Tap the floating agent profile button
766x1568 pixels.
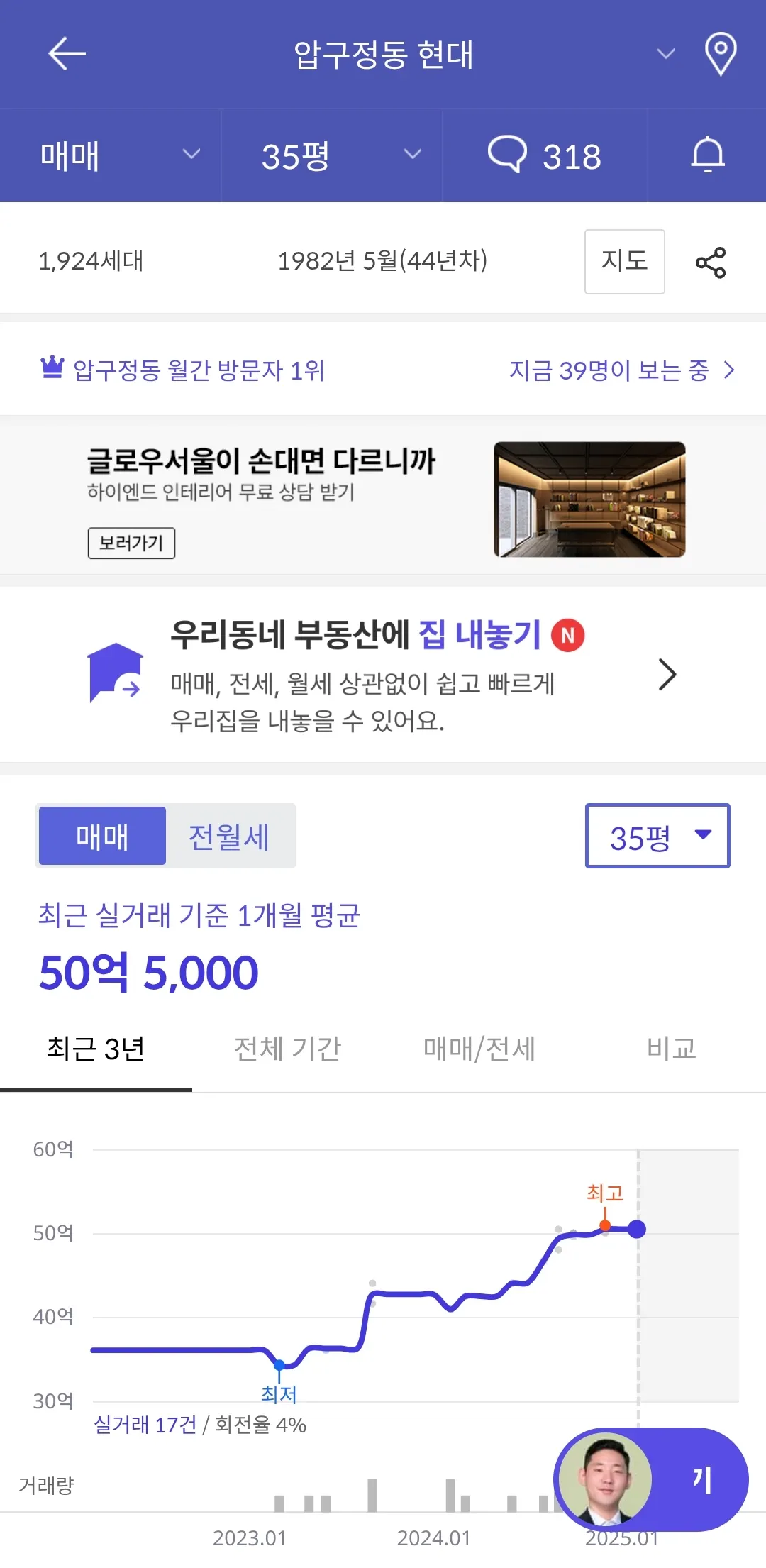point(650,1479)
